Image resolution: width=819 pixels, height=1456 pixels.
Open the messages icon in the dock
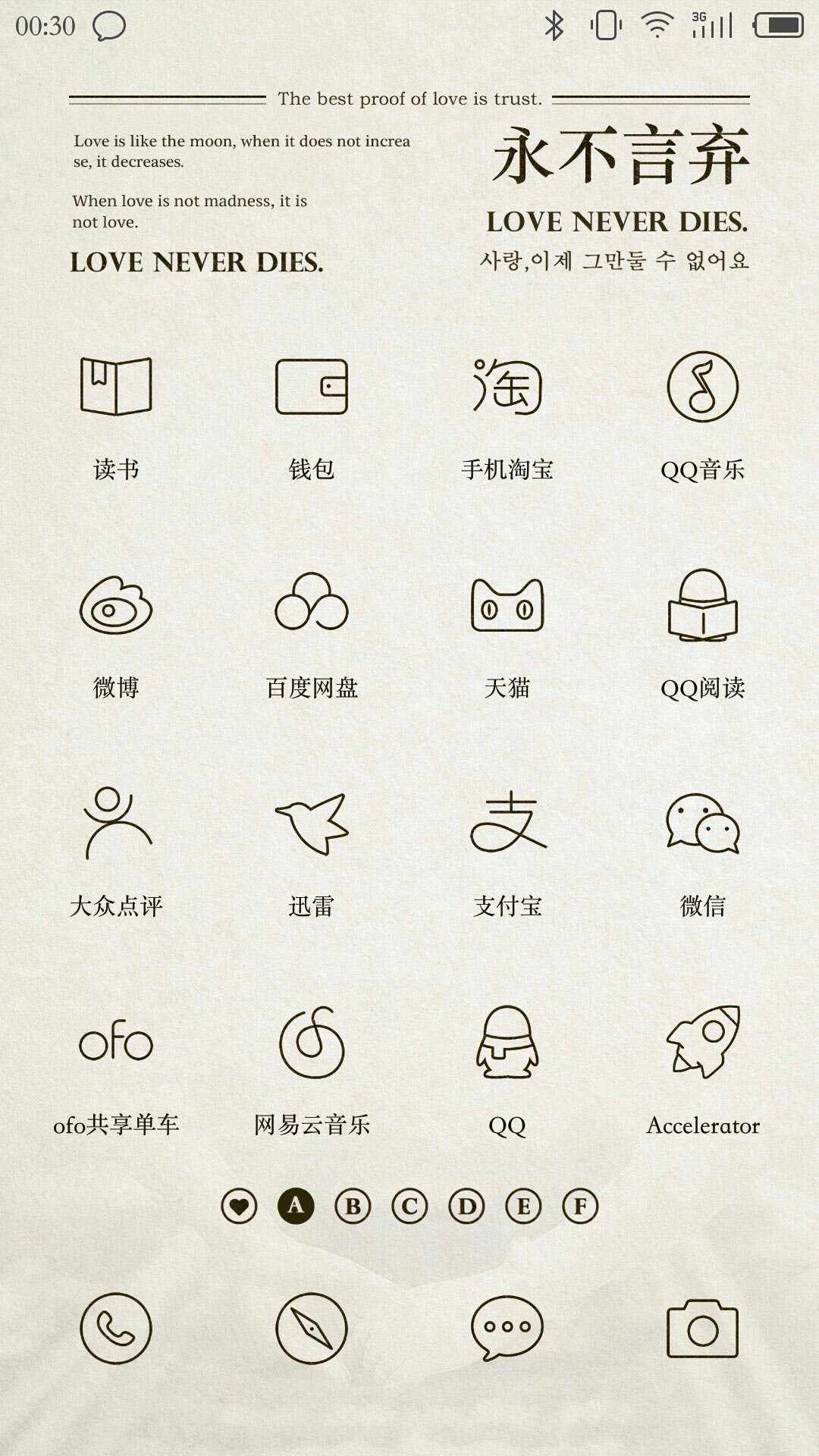click(x=507, y=1329)
